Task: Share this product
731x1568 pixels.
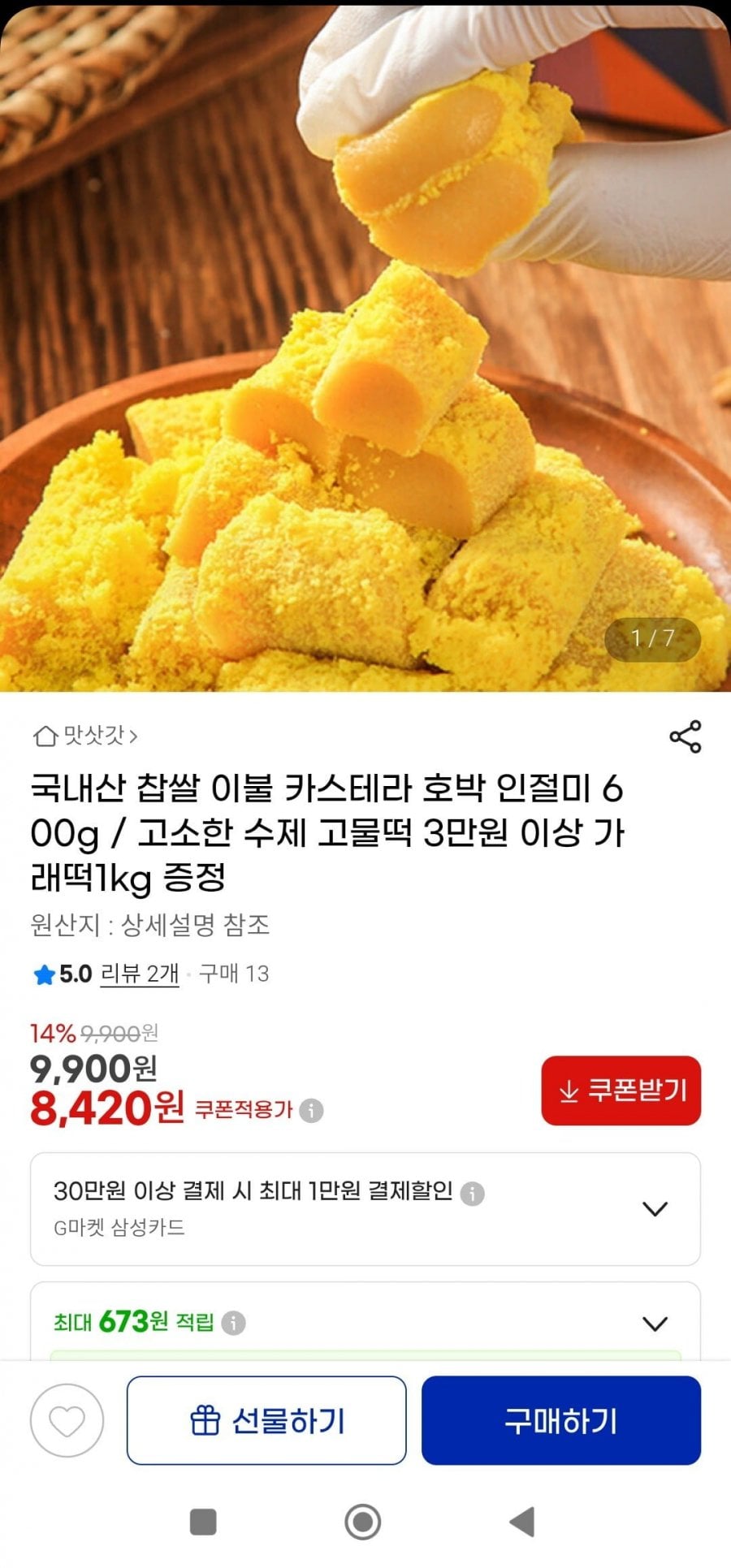Action: [685, 736]
